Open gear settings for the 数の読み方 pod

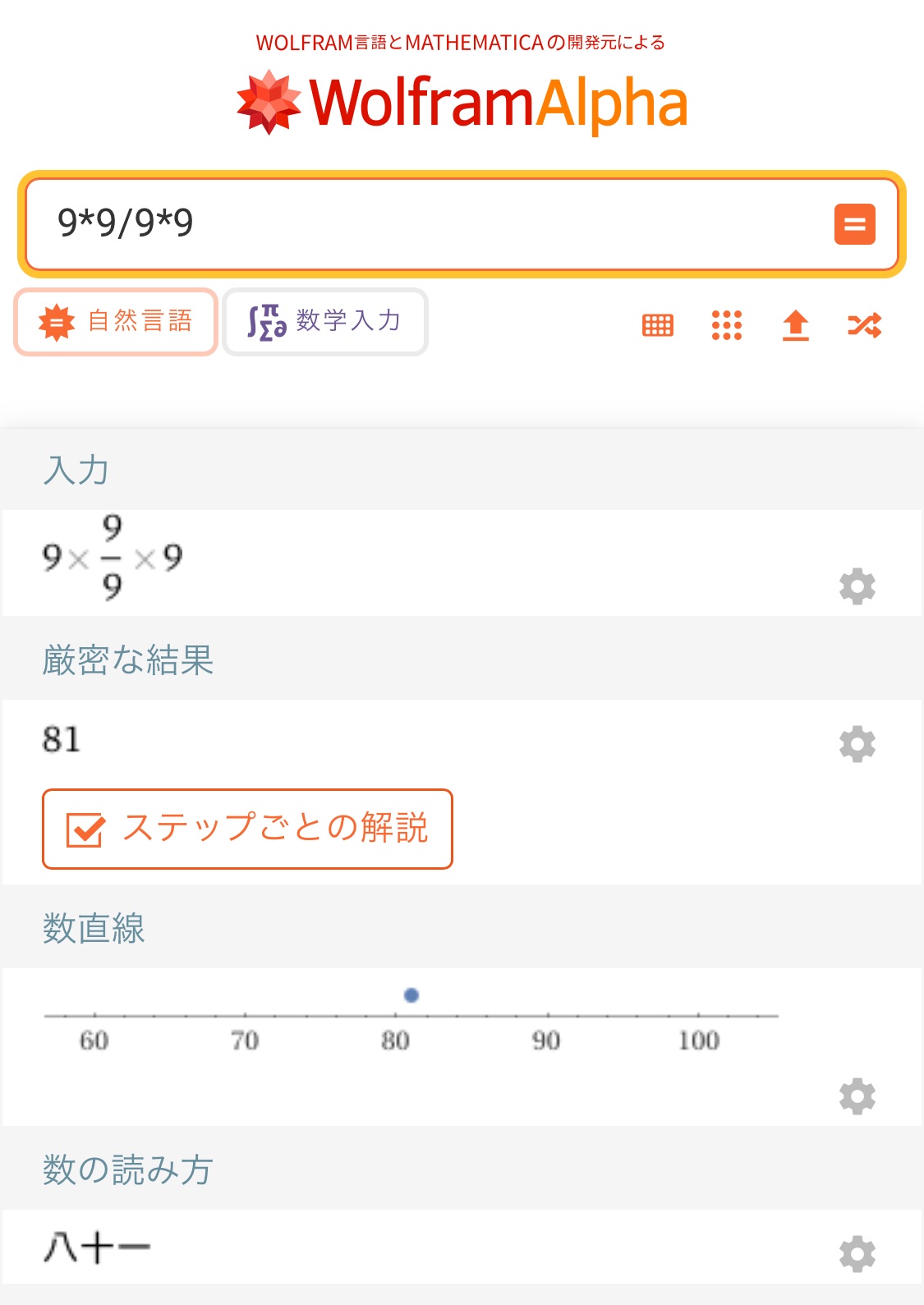tap(857, 1254)
